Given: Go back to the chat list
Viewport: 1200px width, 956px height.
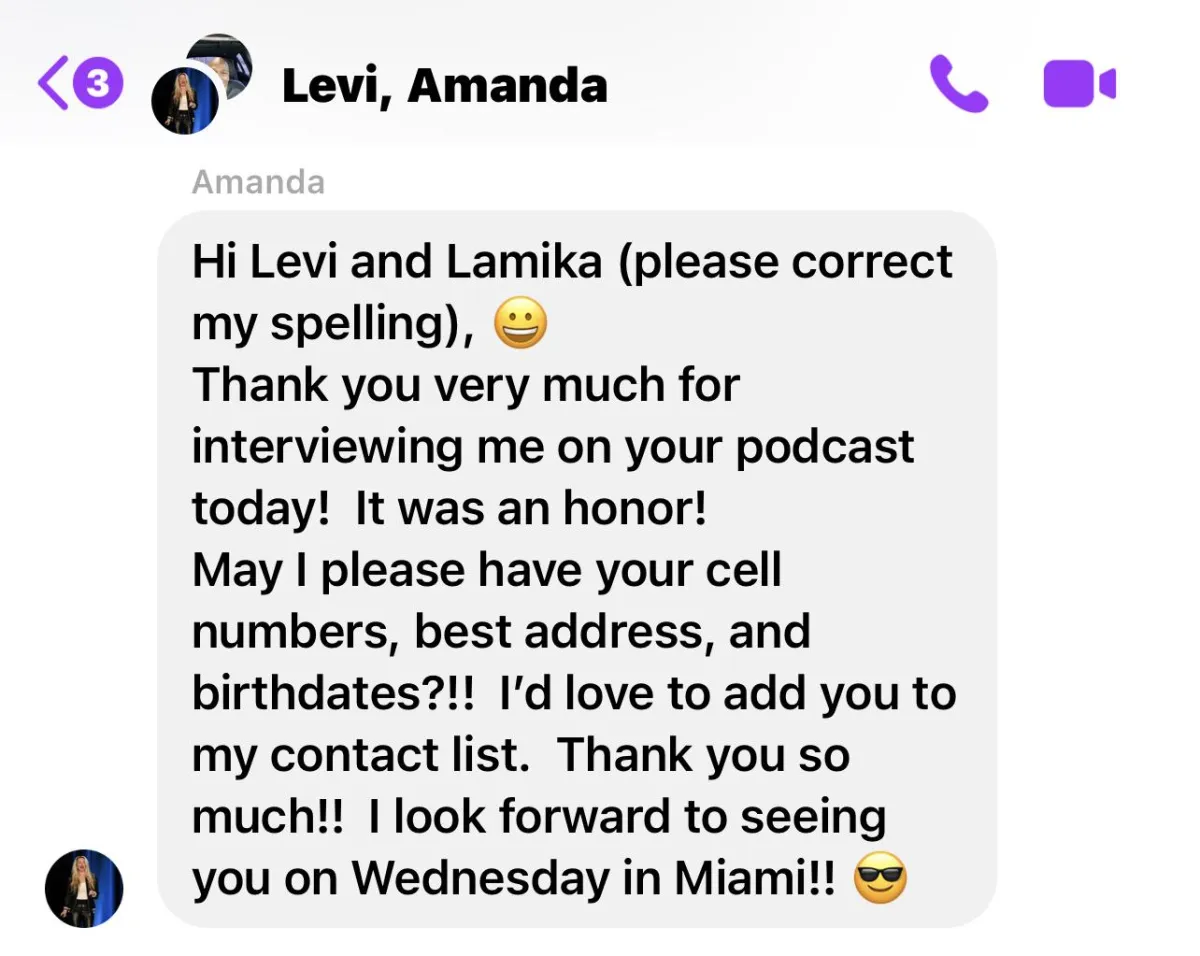Looking at the screenshot, I should click(x=80, y=85).
